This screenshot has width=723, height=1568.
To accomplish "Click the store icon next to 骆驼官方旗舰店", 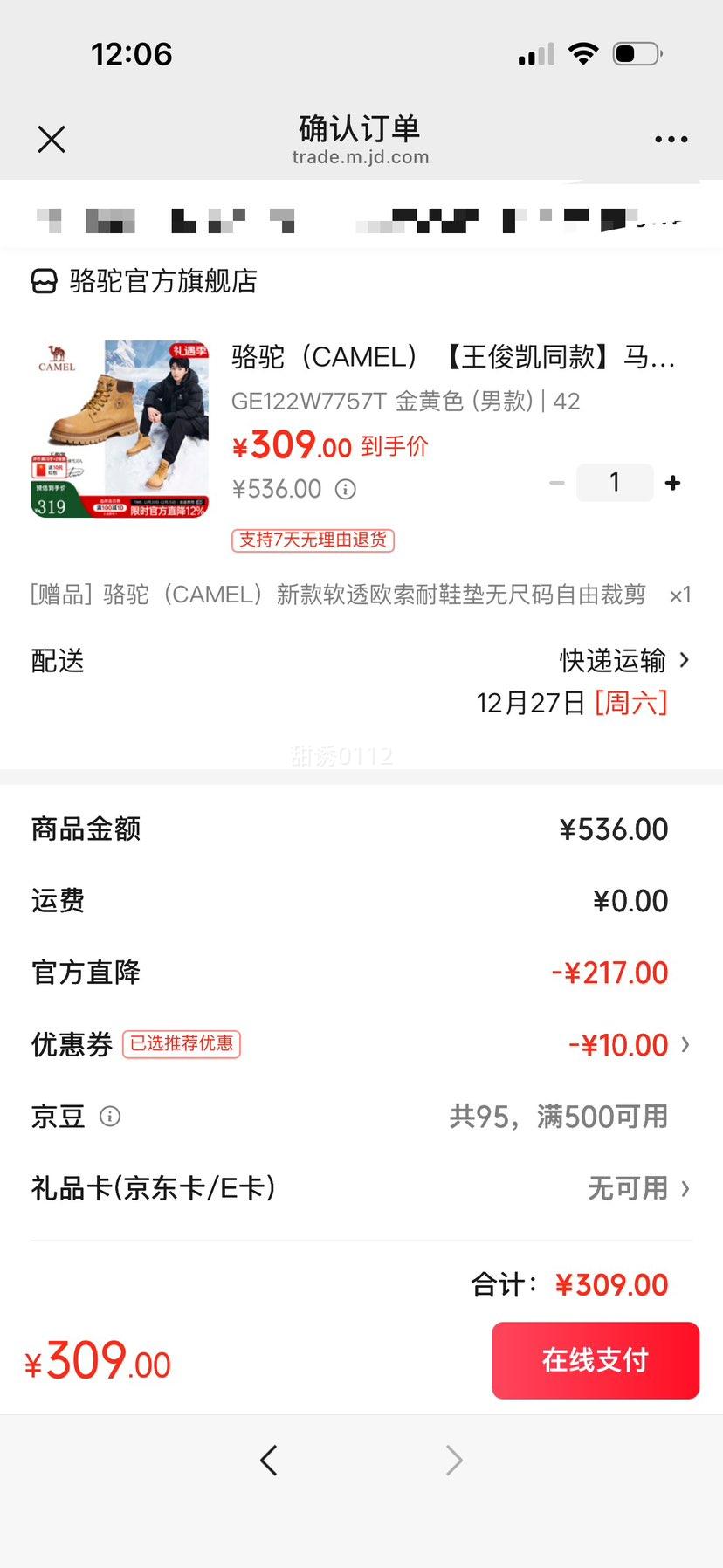I will pyautogui.click(x=42, y=281).
